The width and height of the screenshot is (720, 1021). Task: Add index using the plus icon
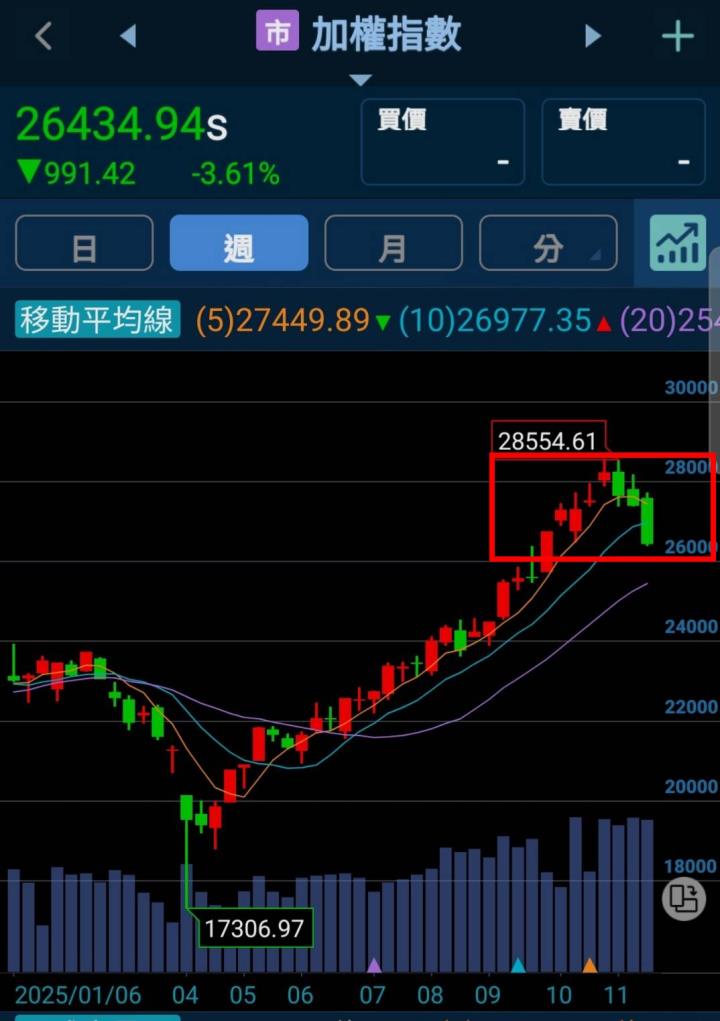678,37
